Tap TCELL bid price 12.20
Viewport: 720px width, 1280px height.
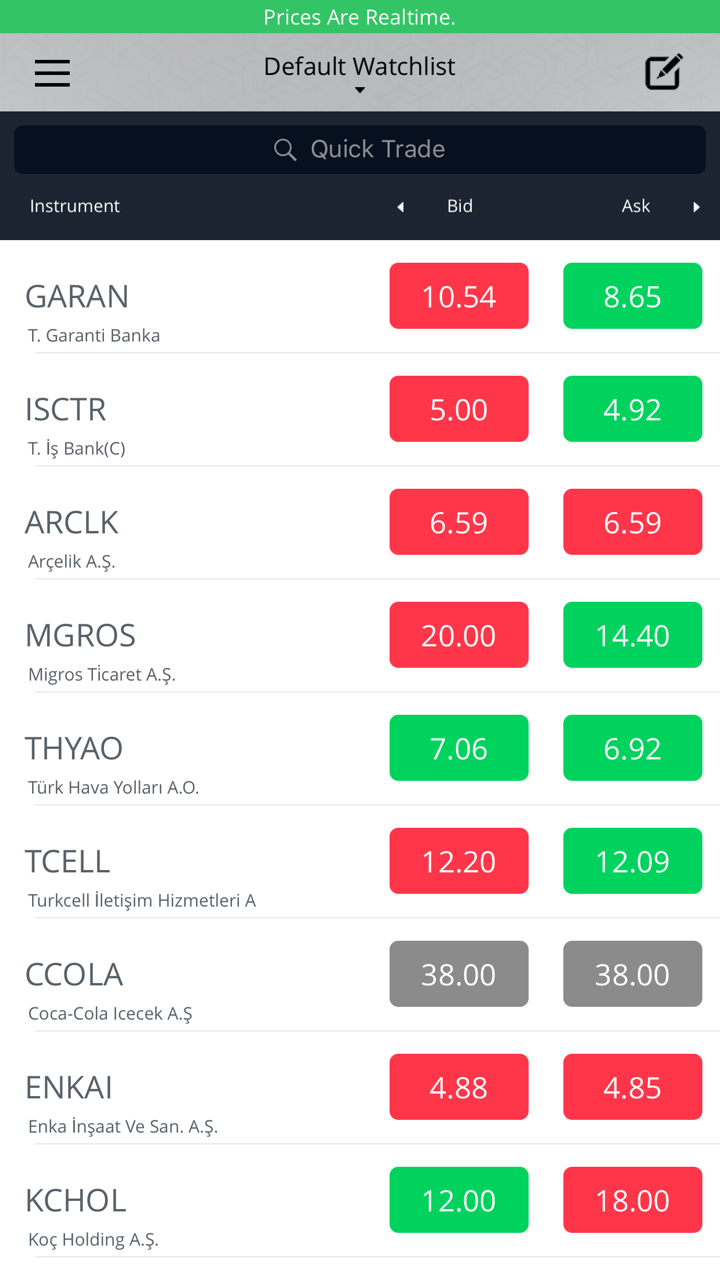pos(459,861)
